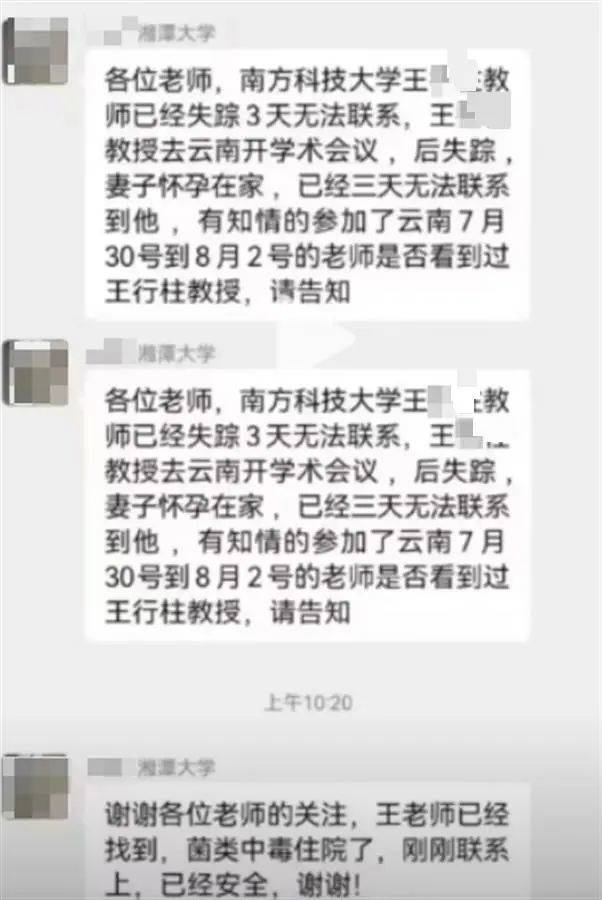Open sender avatar beside the repeated second message
Image resolution: width=602 pixels, height=900 pixels.
pyautogui.click(x=36, y=372)
